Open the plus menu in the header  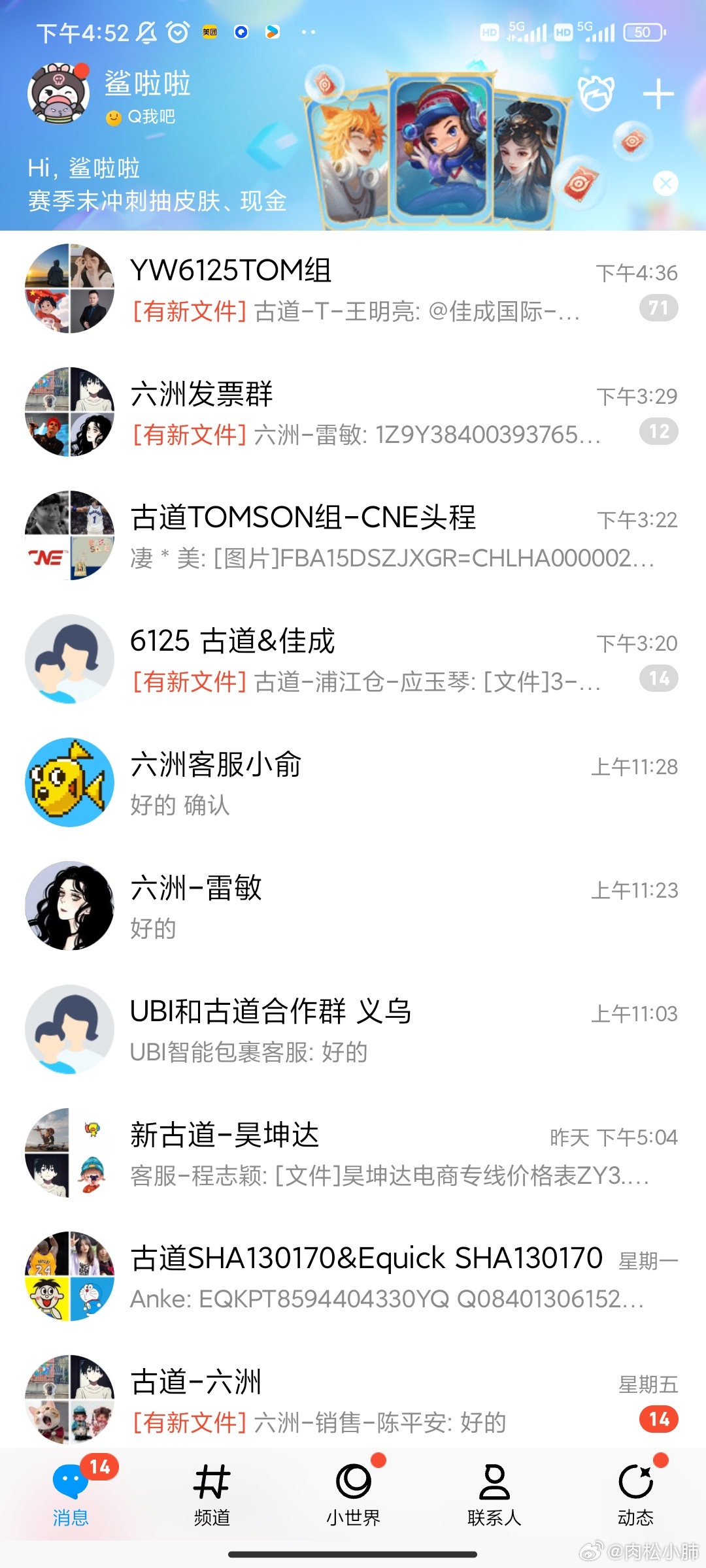pos(658,95)
